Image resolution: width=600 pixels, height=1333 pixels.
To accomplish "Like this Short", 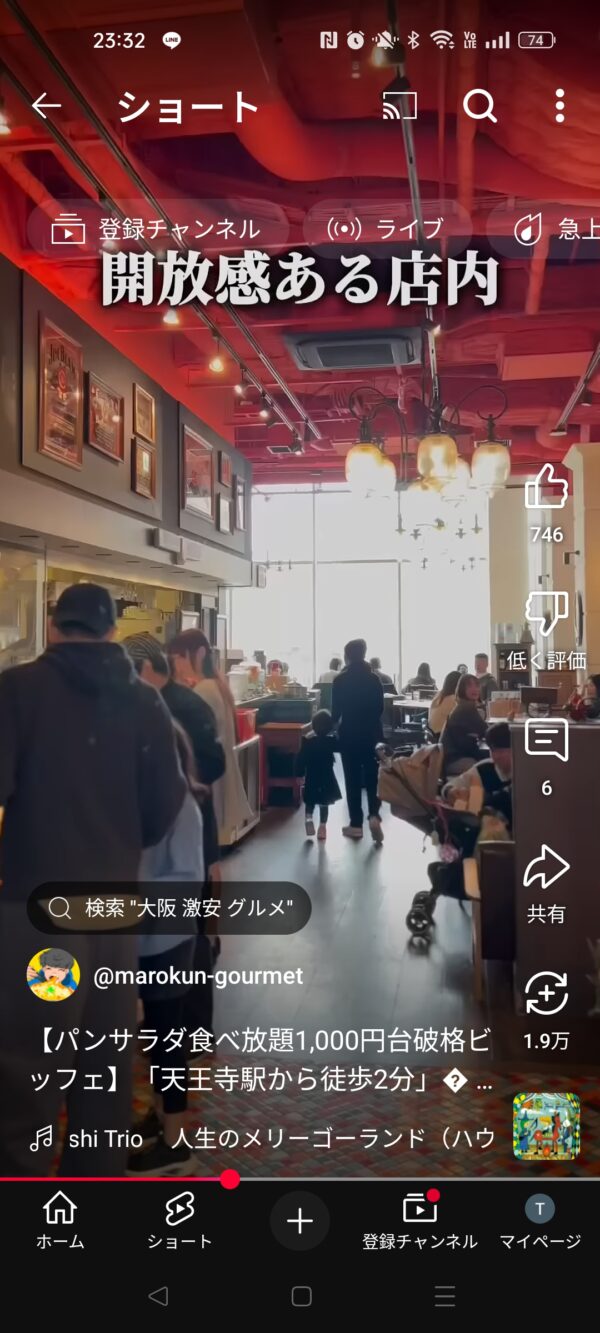I will [546, 489].
